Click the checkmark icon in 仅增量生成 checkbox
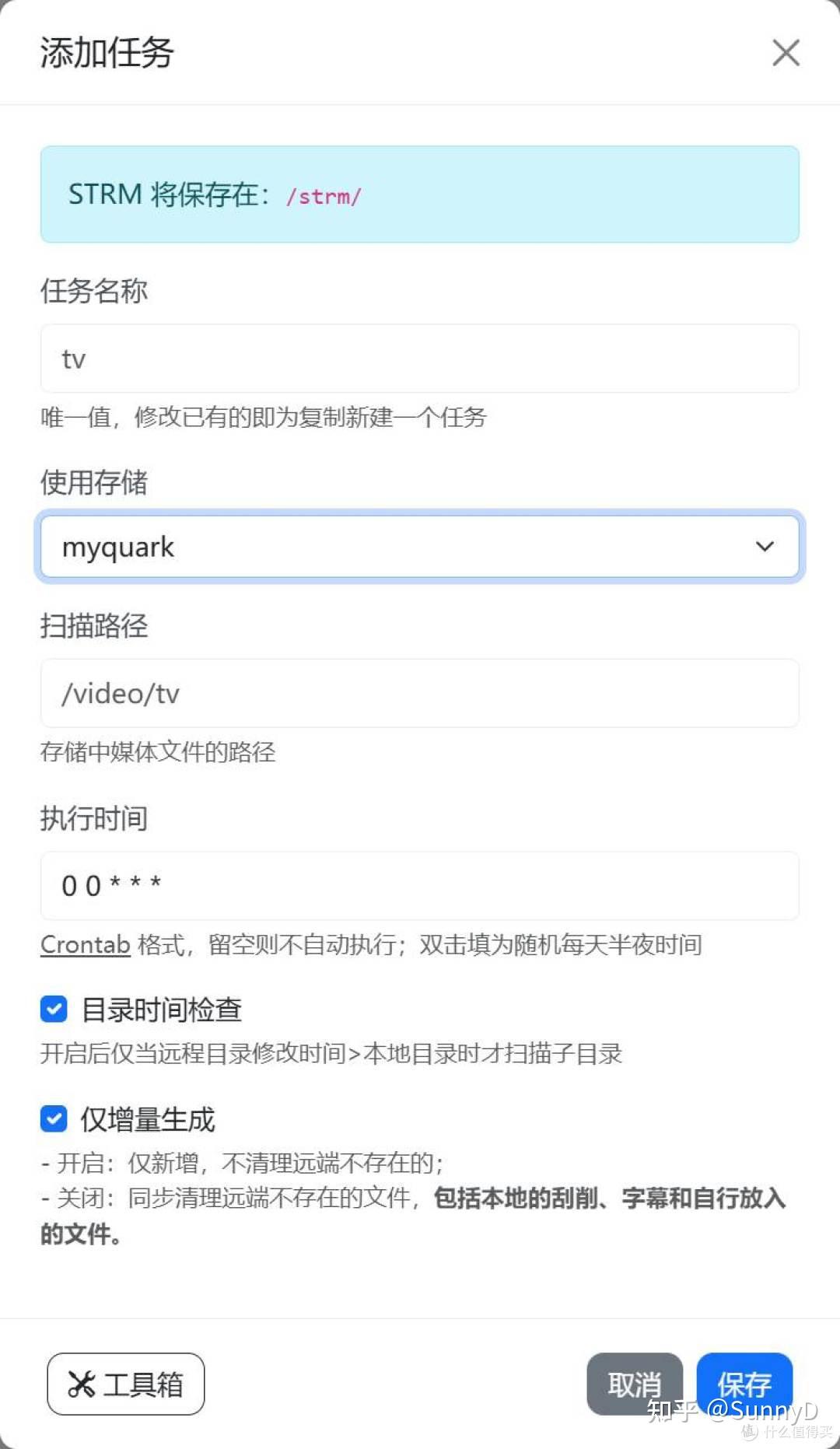 click(x=53, y=1118)
